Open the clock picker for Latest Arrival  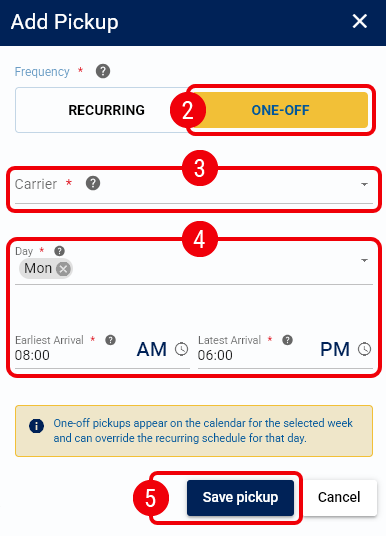(364, 349)
